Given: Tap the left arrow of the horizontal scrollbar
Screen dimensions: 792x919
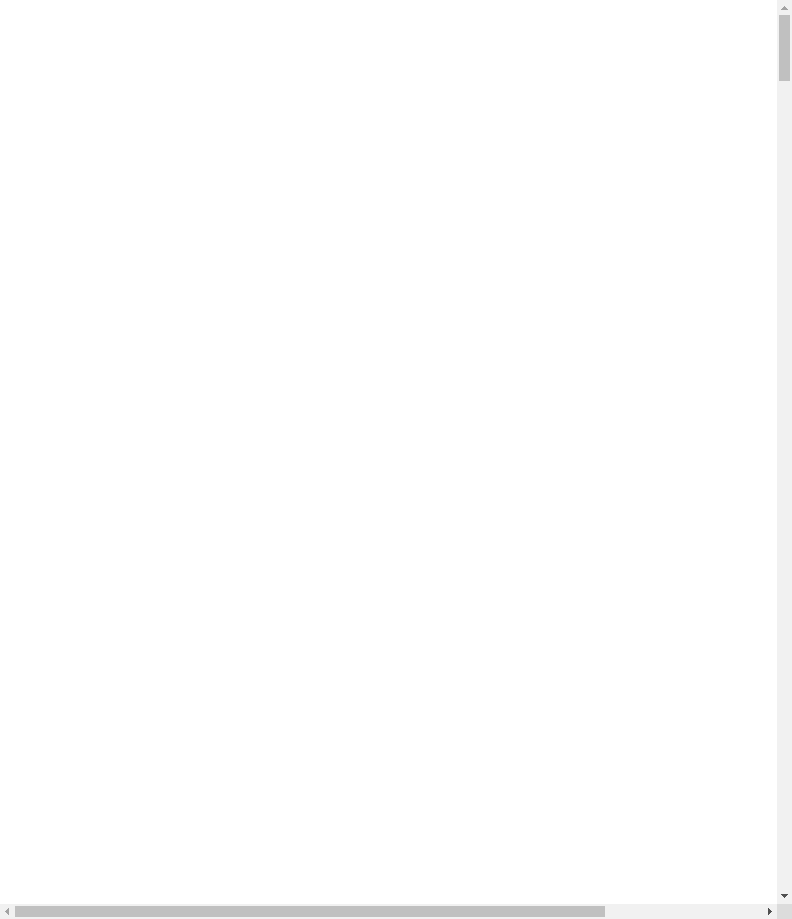Looking at the screenshot, I should (x=7, y=911).
